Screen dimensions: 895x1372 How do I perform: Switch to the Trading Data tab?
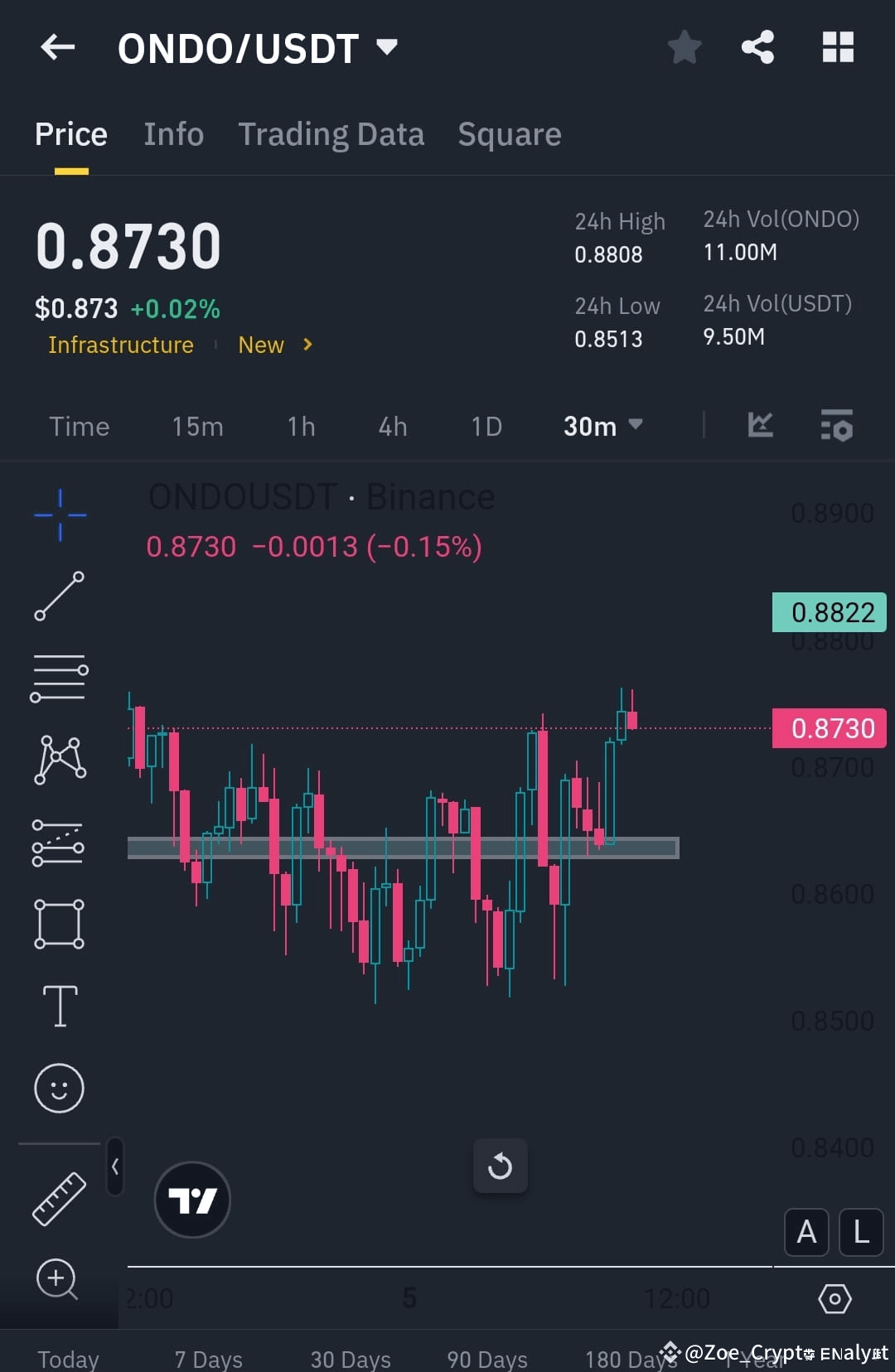331,133
